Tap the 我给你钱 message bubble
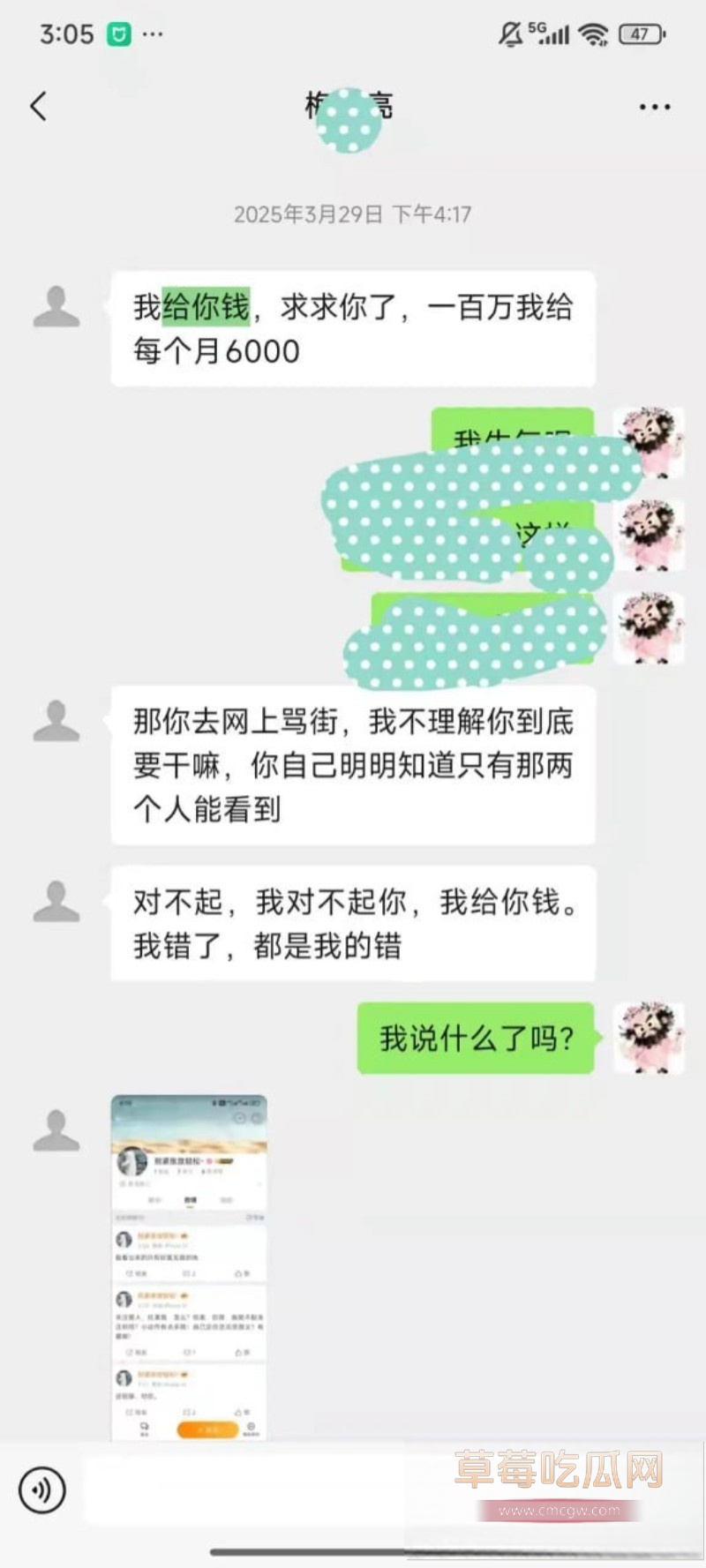 [x=351, y=328]
